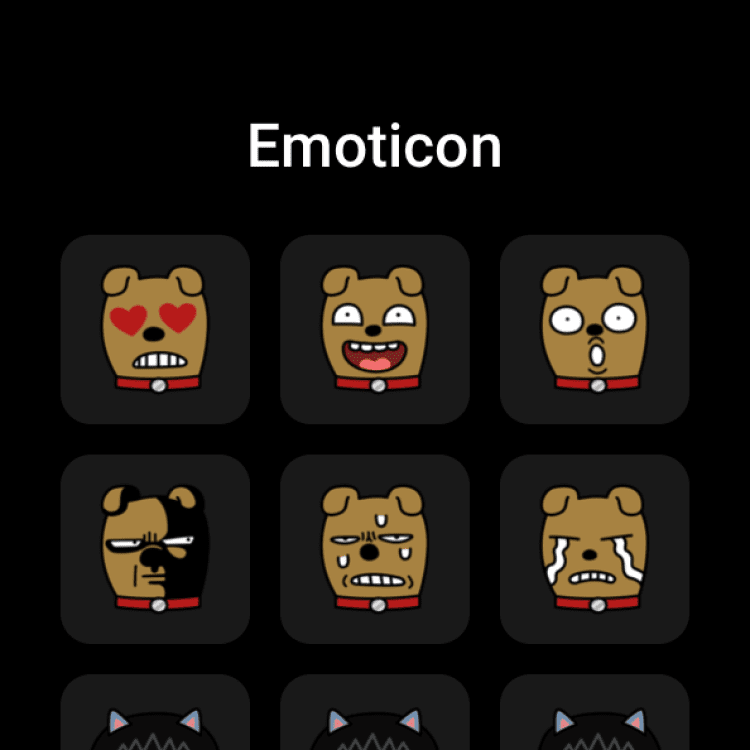
Task: Pick the surprised dog emoticon
Action: (x=594, y=329)
